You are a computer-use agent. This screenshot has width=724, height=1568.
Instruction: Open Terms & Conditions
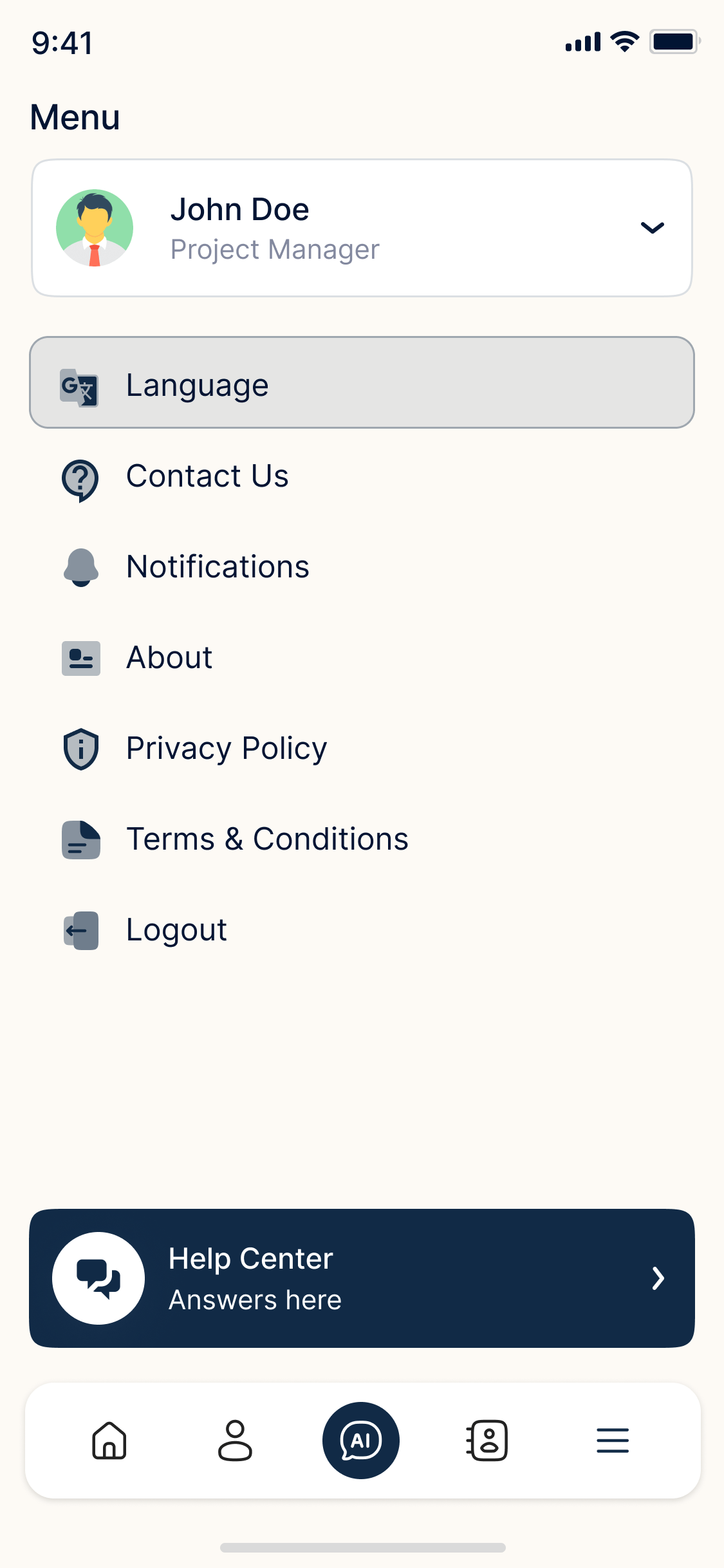pyautogui.click(x=267, y=840)
